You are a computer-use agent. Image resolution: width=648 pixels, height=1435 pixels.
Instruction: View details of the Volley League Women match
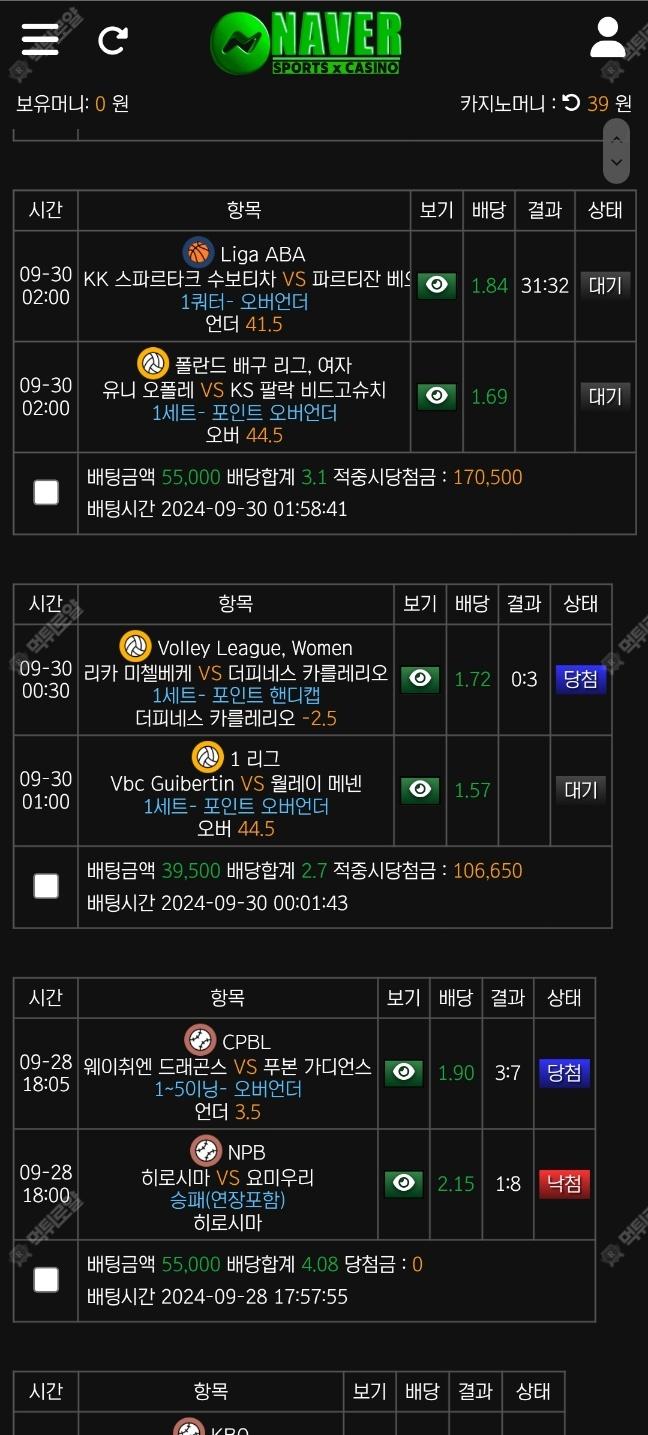420,680
